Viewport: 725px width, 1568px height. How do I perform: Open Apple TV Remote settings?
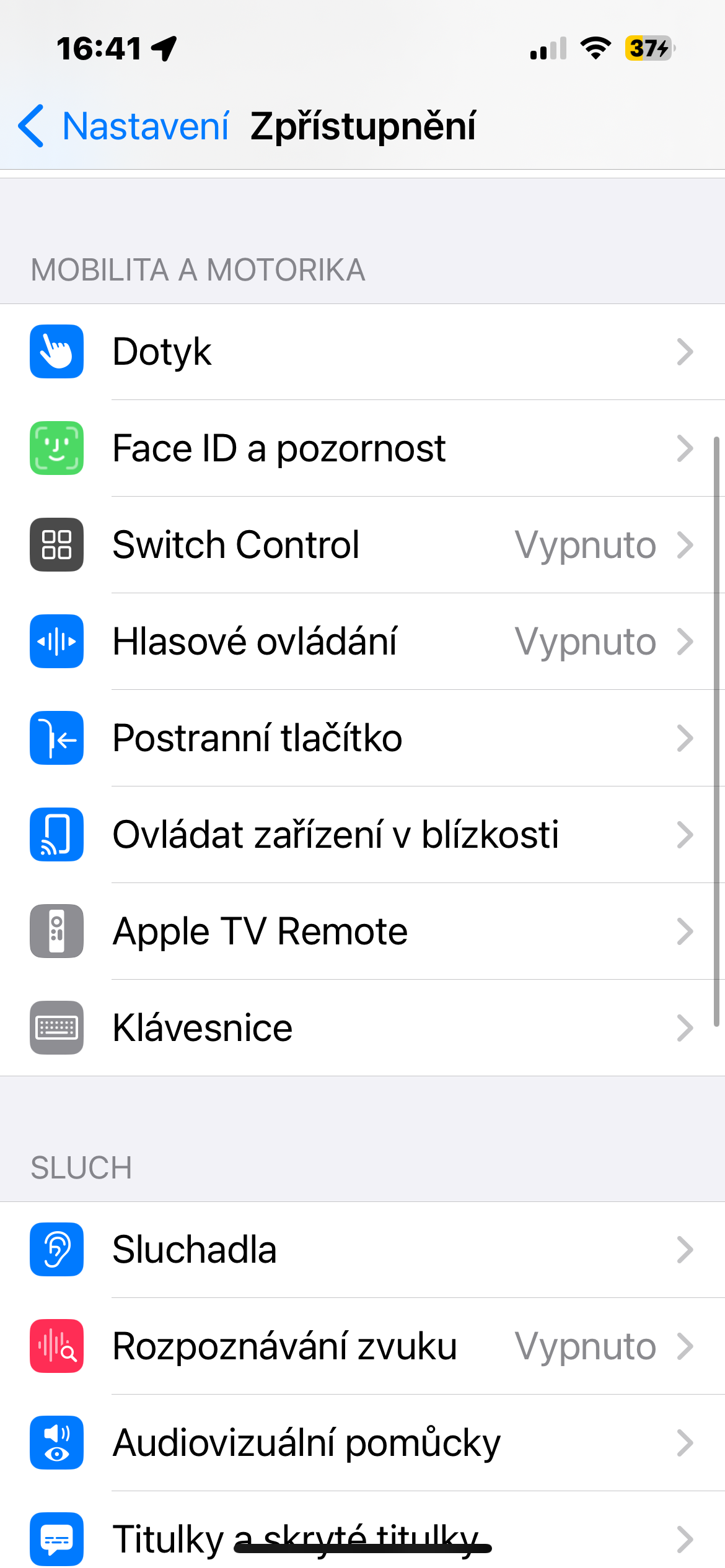[x=362, y=931]
